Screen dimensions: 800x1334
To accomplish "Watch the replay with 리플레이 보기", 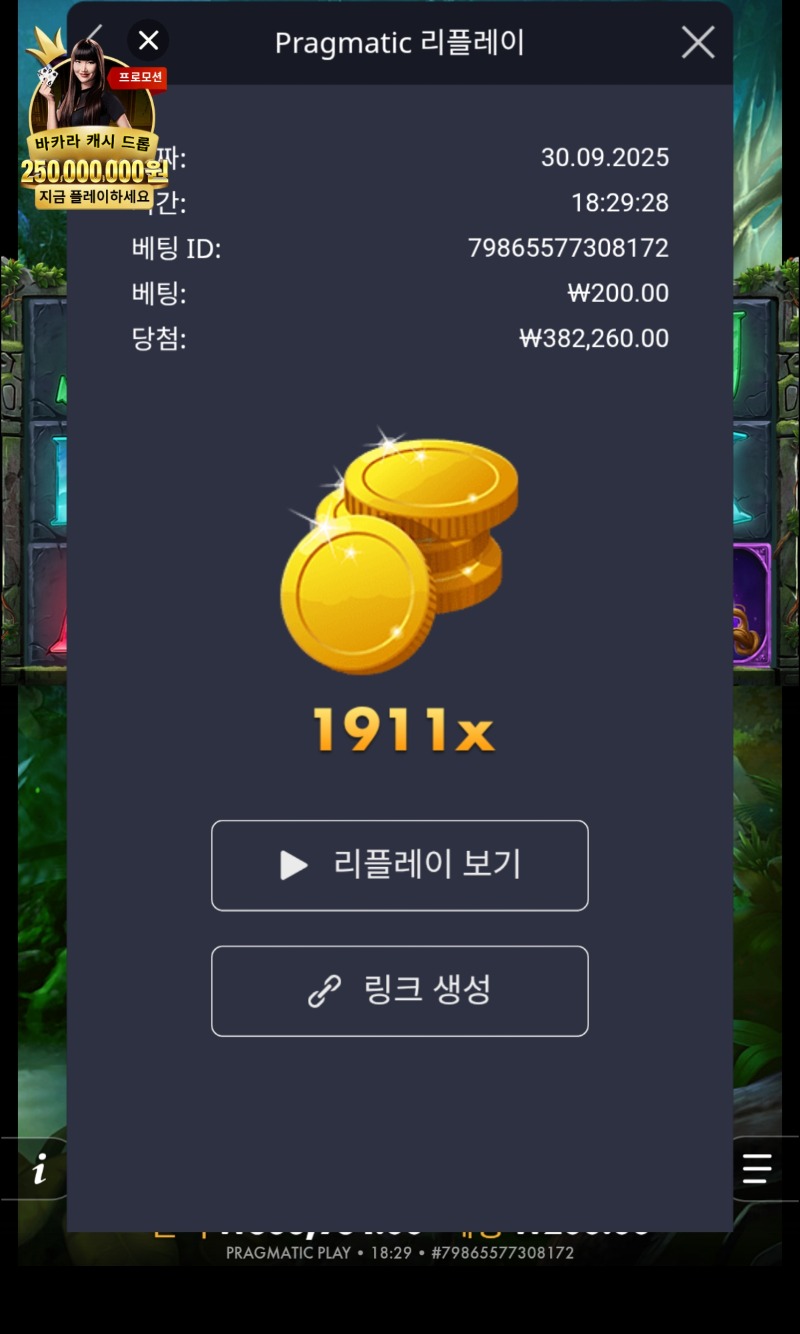I will [x=400, y=865].
